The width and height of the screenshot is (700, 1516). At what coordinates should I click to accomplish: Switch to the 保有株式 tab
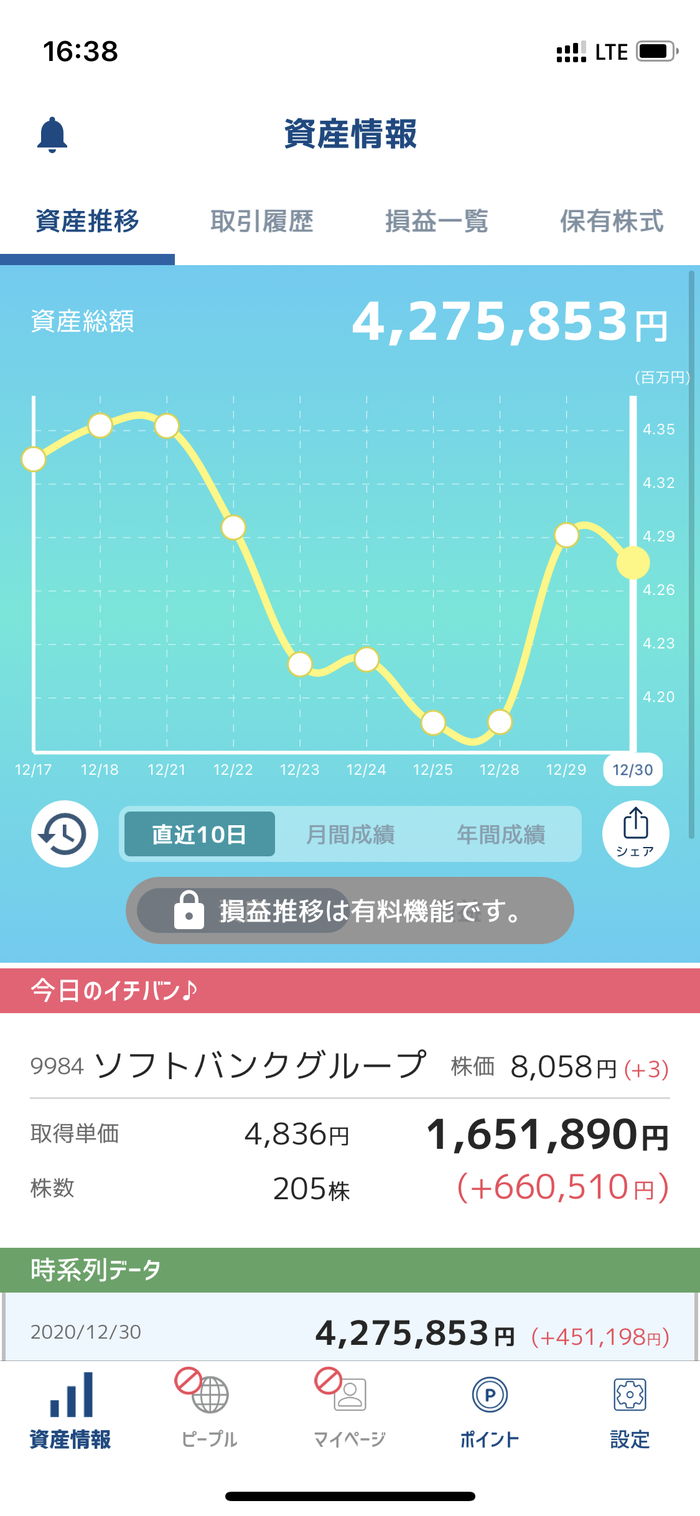[611, 221]
